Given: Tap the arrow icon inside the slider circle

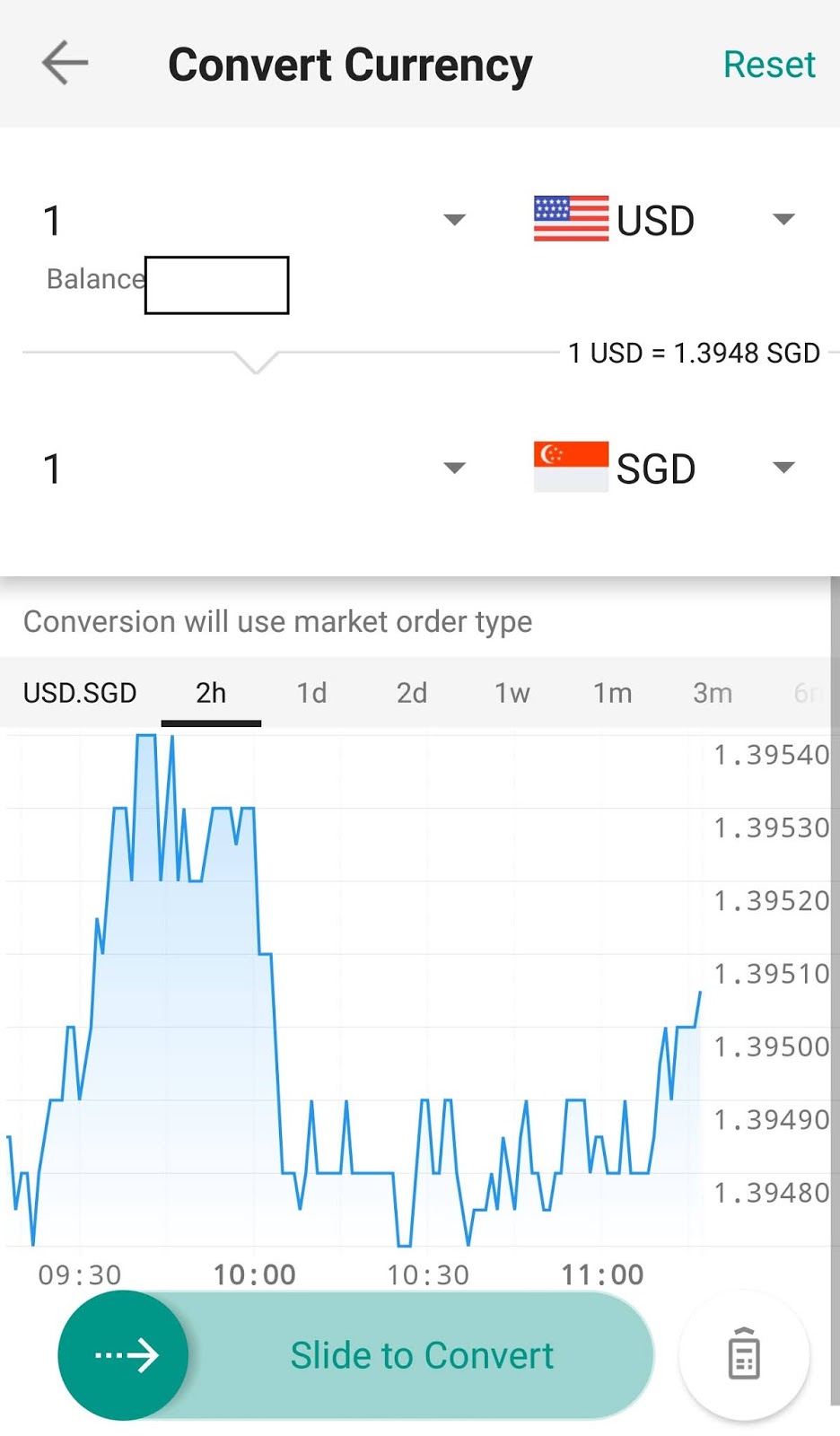Looking at the screenshot, I should 126,1355.
